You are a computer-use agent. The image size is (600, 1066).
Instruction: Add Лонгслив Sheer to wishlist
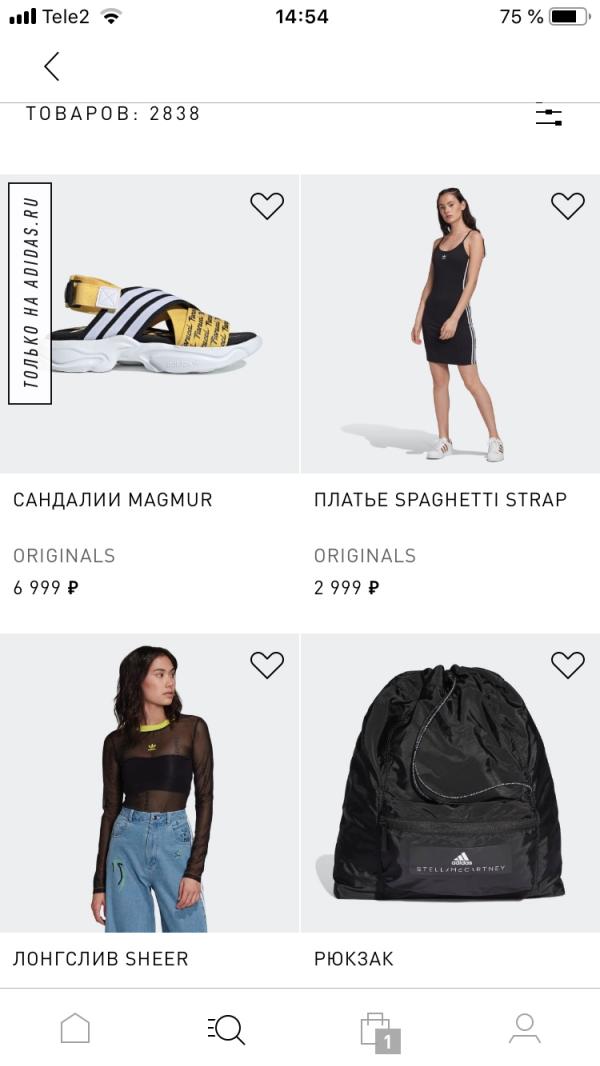pos(267,665)
